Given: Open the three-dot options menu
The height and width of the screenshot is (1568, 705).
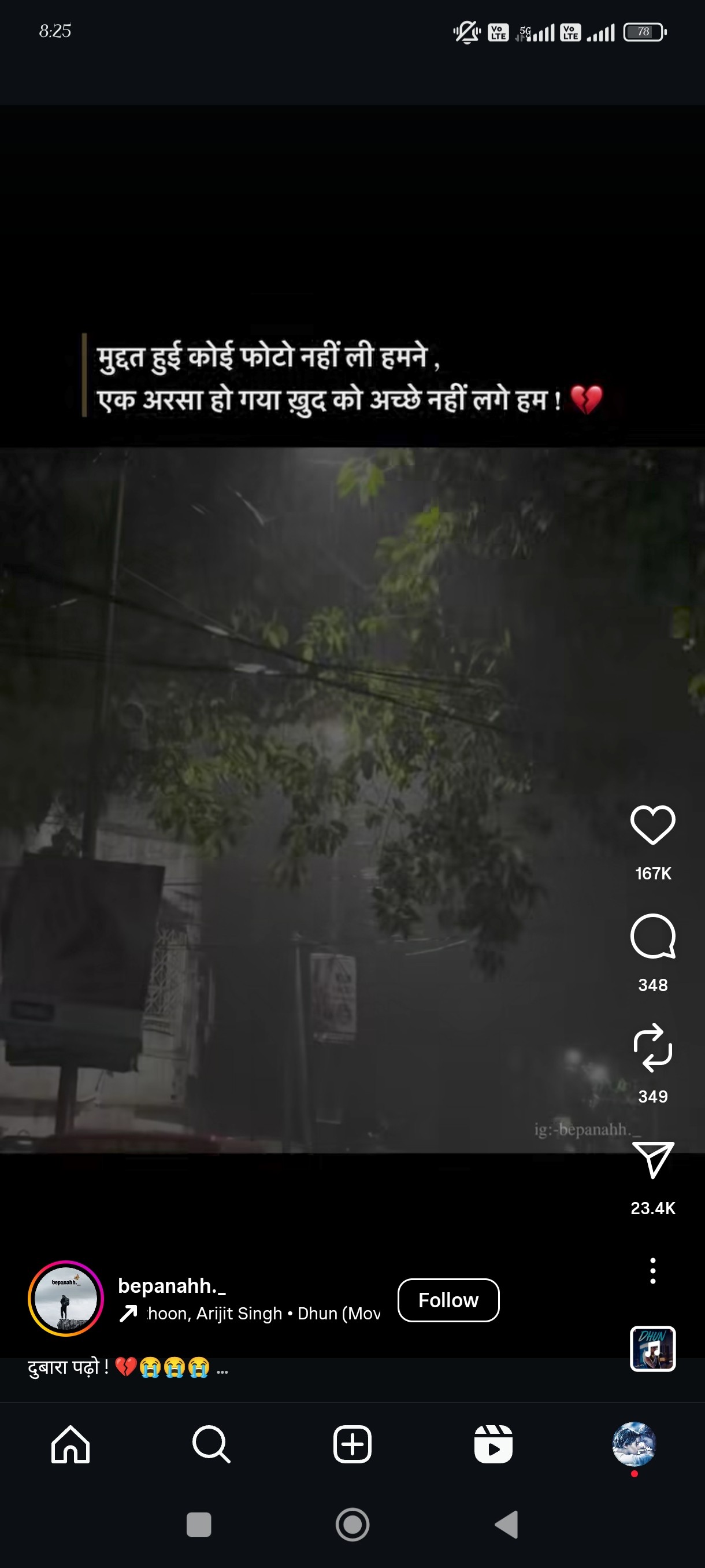Looking at the screenshot, I should (652, 1271).
